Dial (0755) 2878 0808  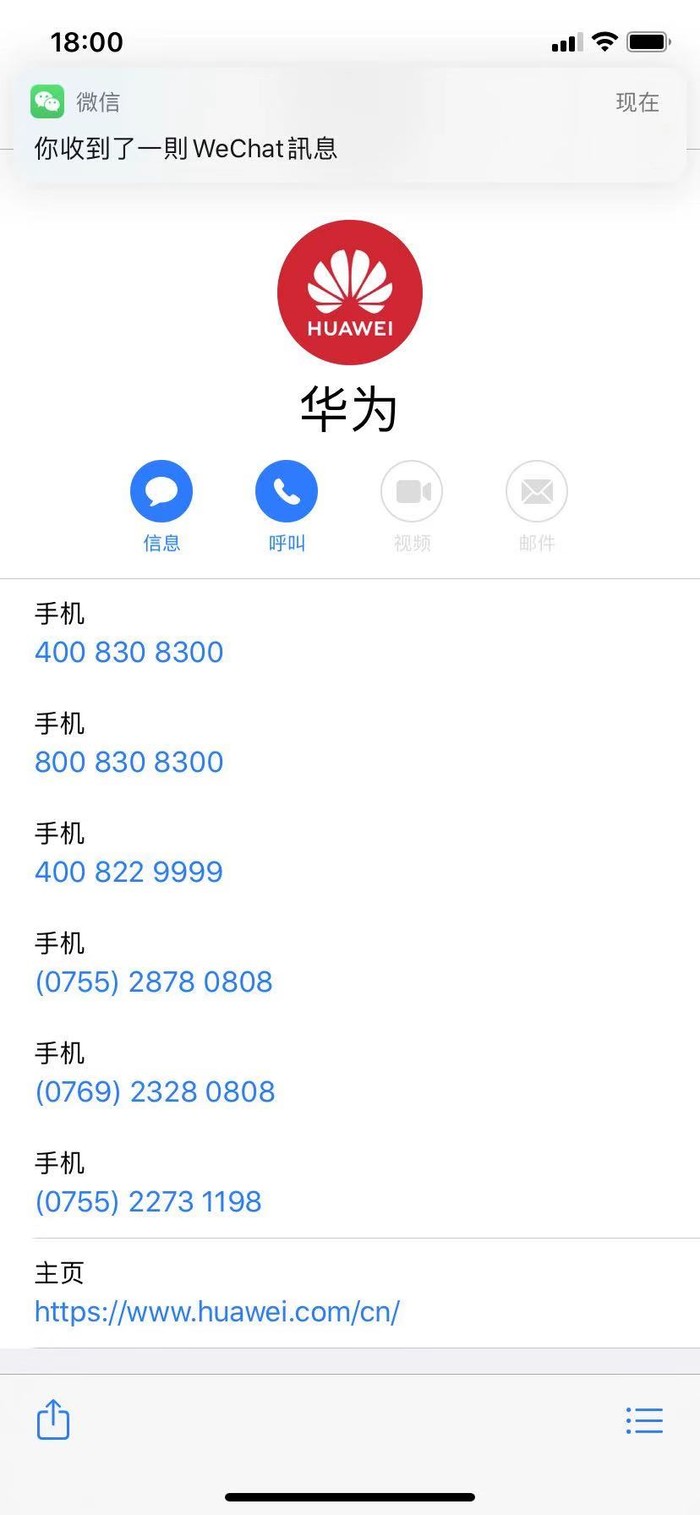(153, 982)
